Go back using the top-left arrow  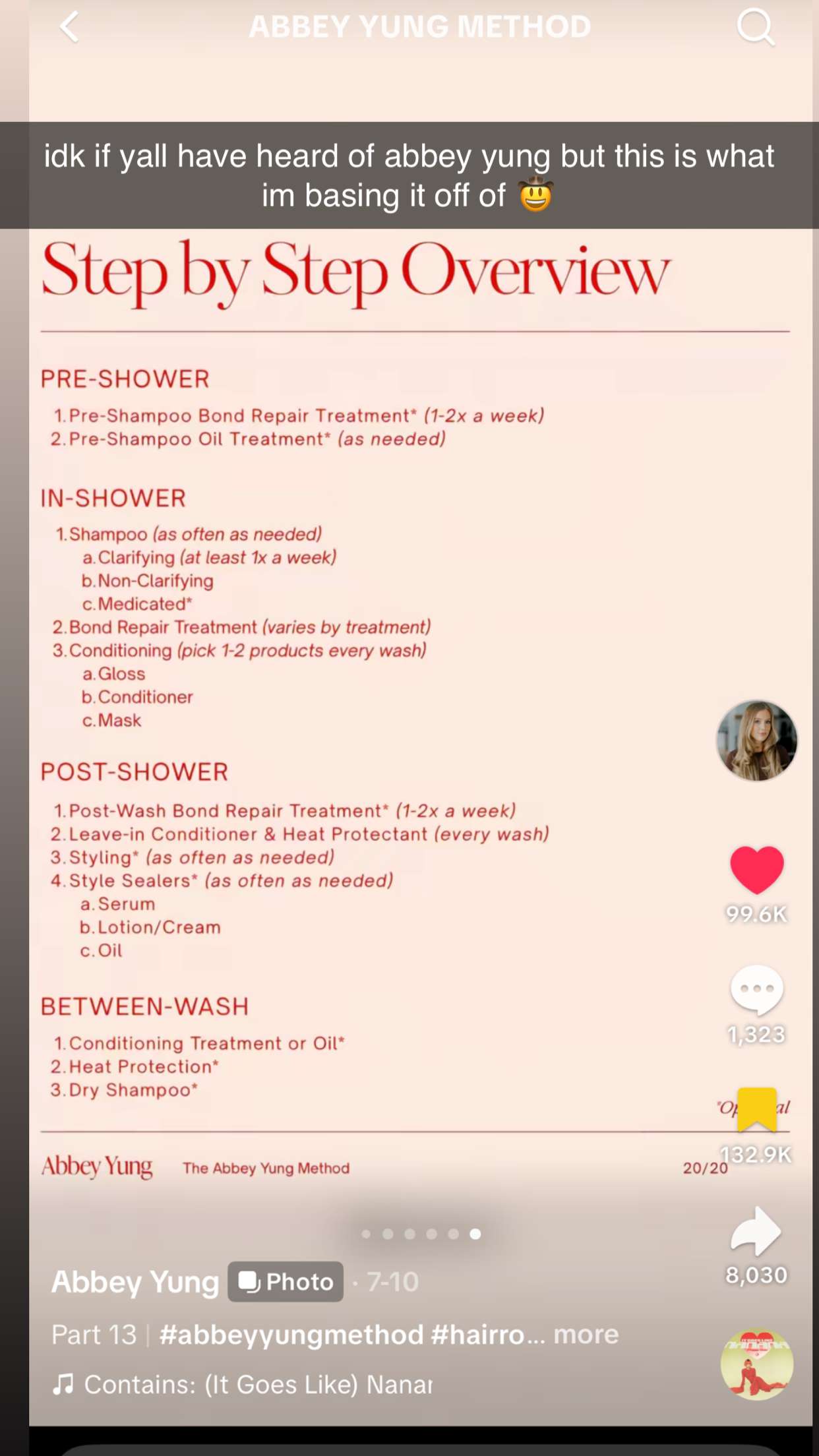click(x=70, y=27)
